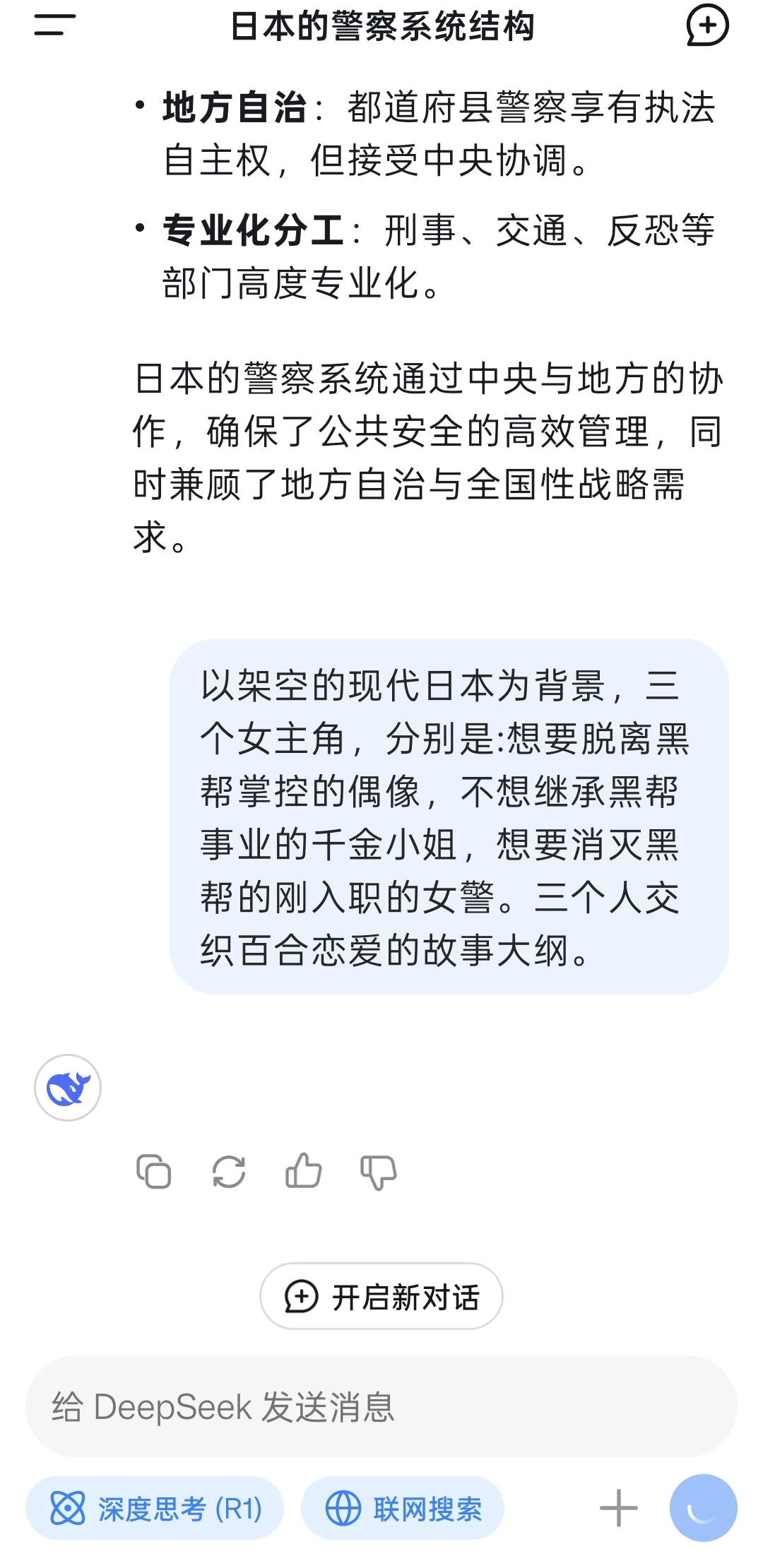Viewport: 763px width, 1568px height.
Task: Tap the round loading send button
Action: (703, 1508)
